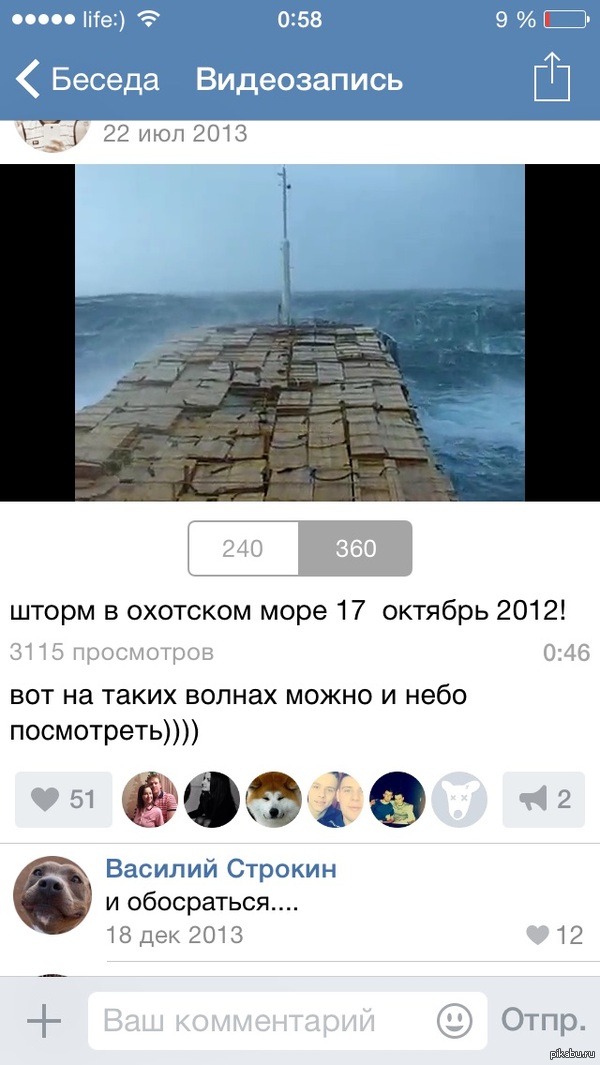Screen dimensions: 600x1065
Task: Open Василий Строкин's avatar picture
Action: tap(53, 895)
